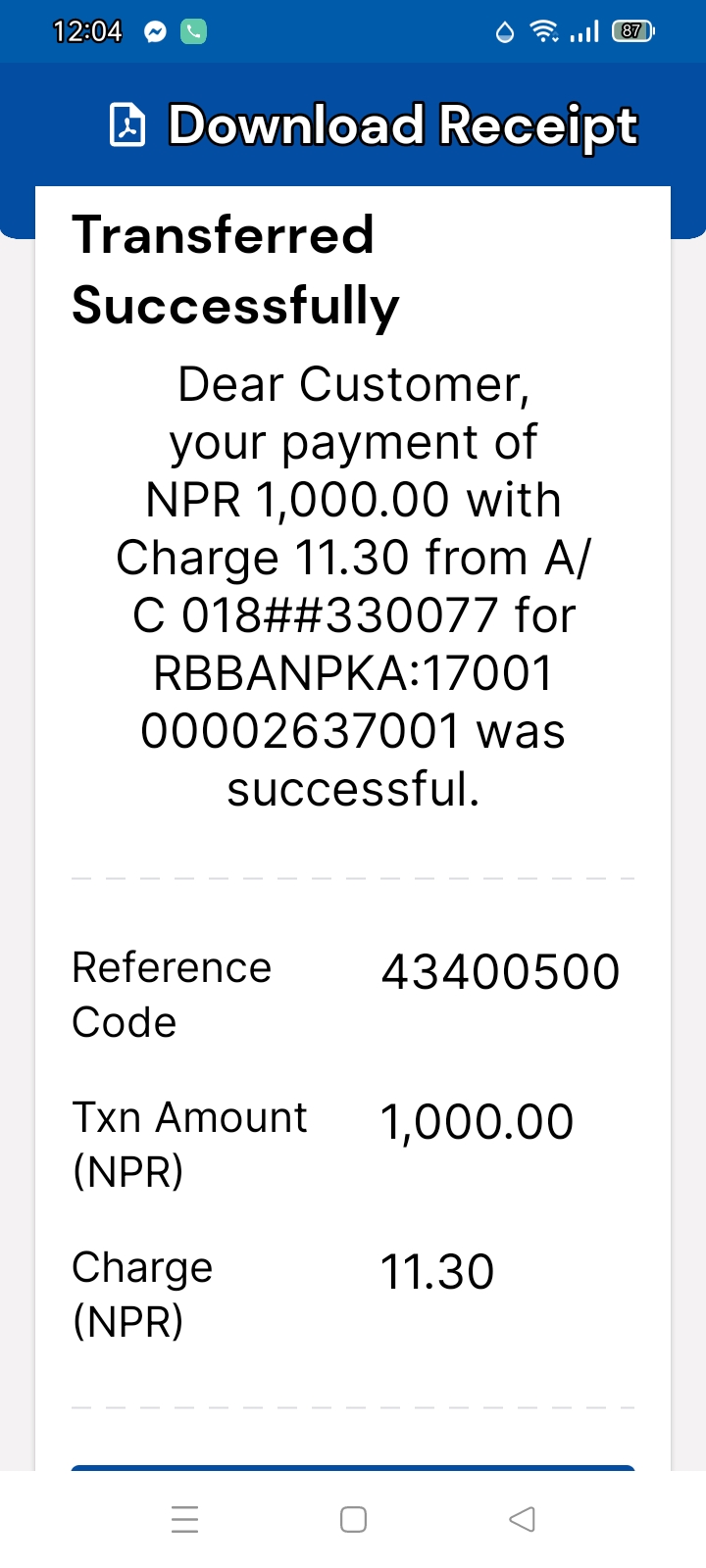Tap Download Receipt to save the PDF
Viewport: 706px width, 1568px height.
[374, 125]
